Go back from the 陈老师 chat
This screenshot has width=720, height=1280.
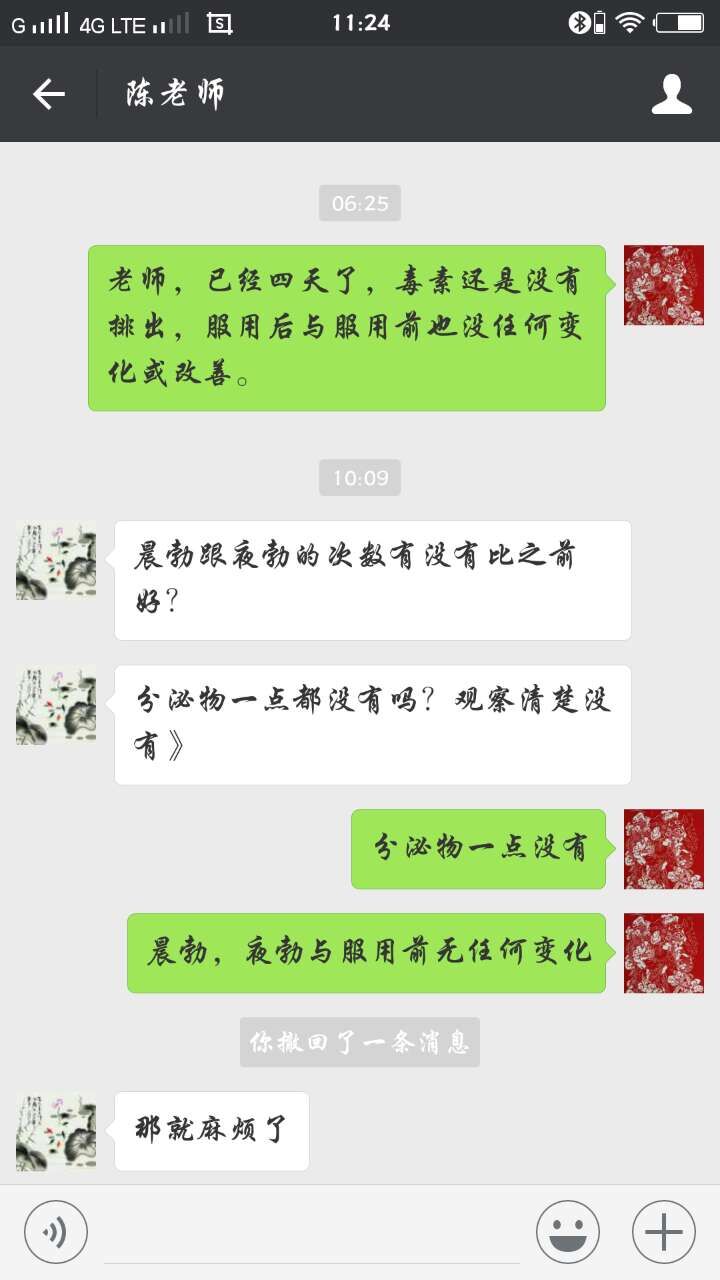pos(48,94)
